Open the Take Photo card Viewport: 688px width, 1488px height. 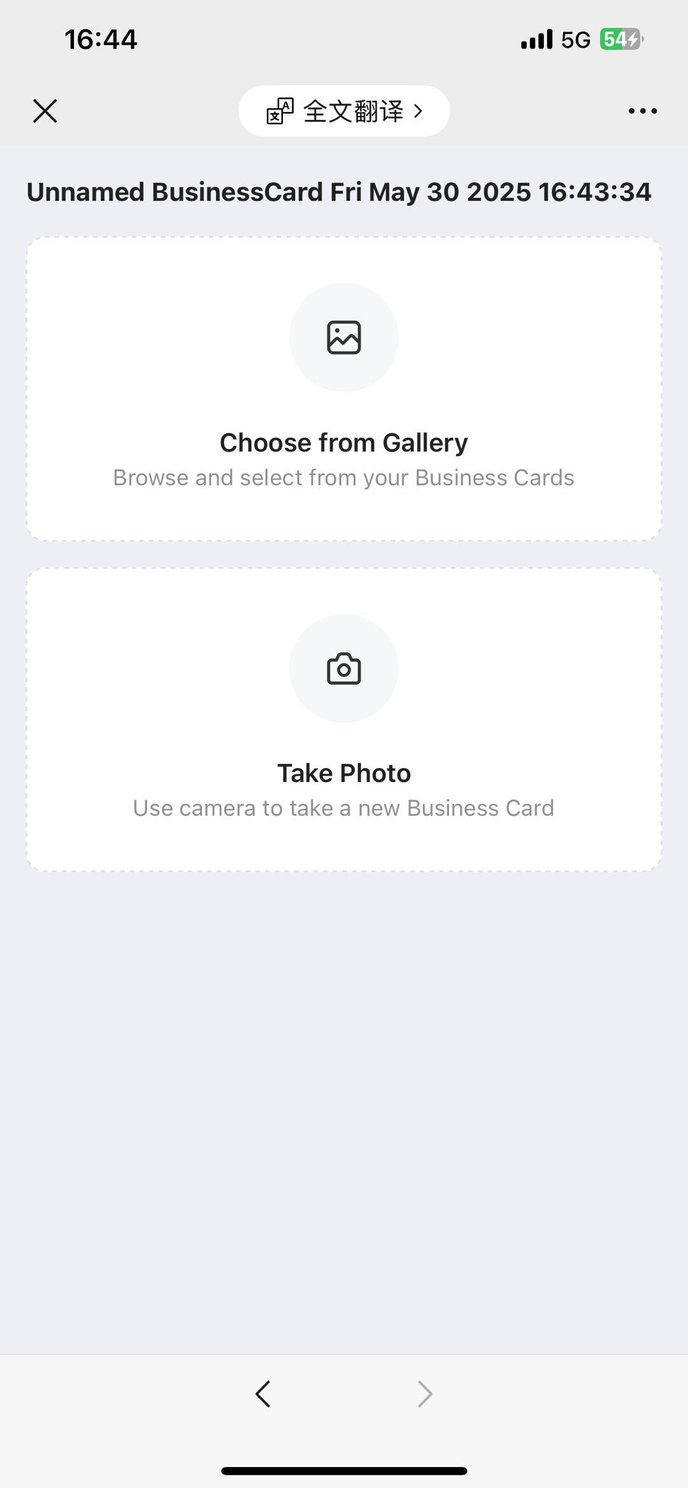pyautogui.click(x=344, y=720)
